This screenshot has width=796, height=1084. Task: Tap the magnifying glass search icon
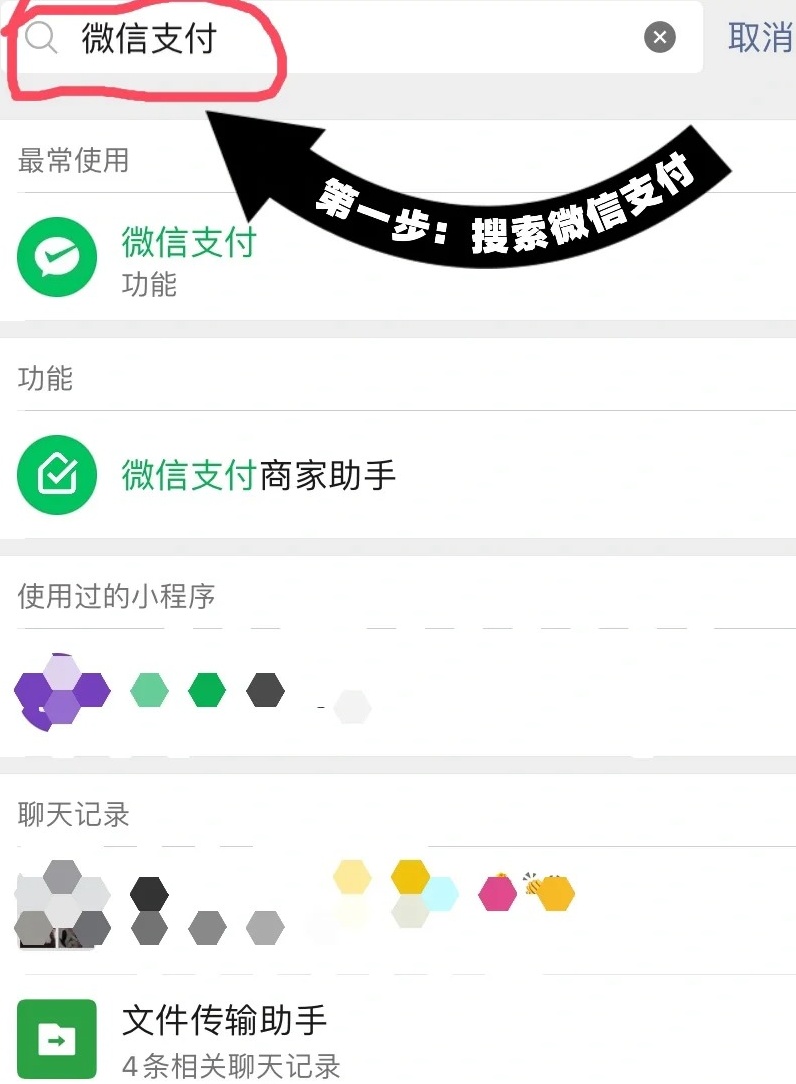tap(41, 37)
